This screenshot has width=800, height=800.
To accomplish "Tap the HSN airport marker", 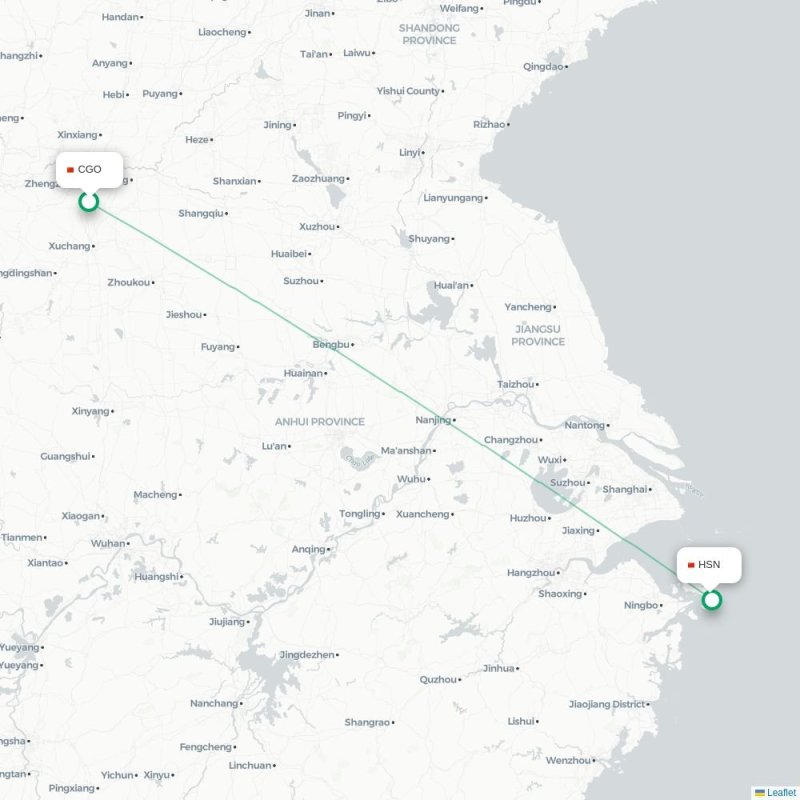I will 712,600.
